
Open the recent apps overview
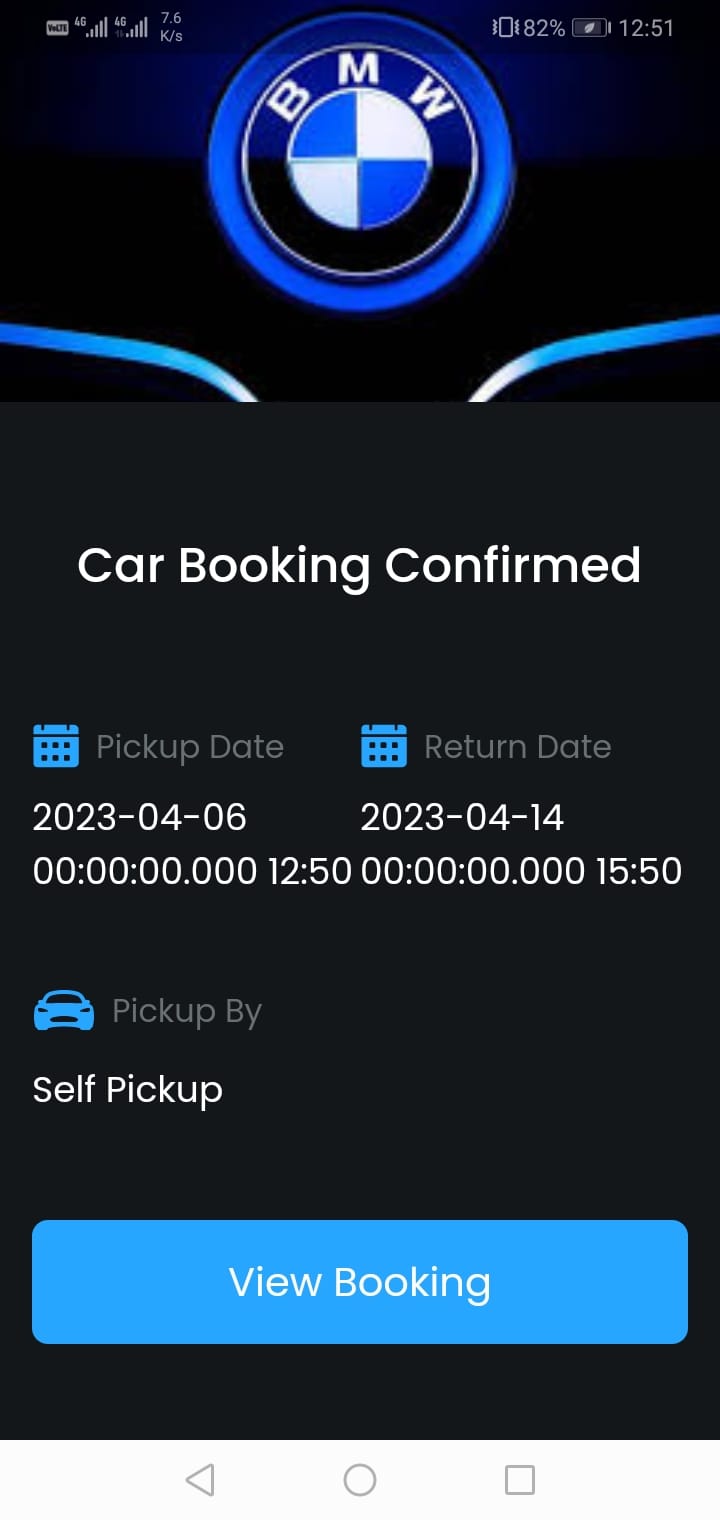coord(519,1479)
